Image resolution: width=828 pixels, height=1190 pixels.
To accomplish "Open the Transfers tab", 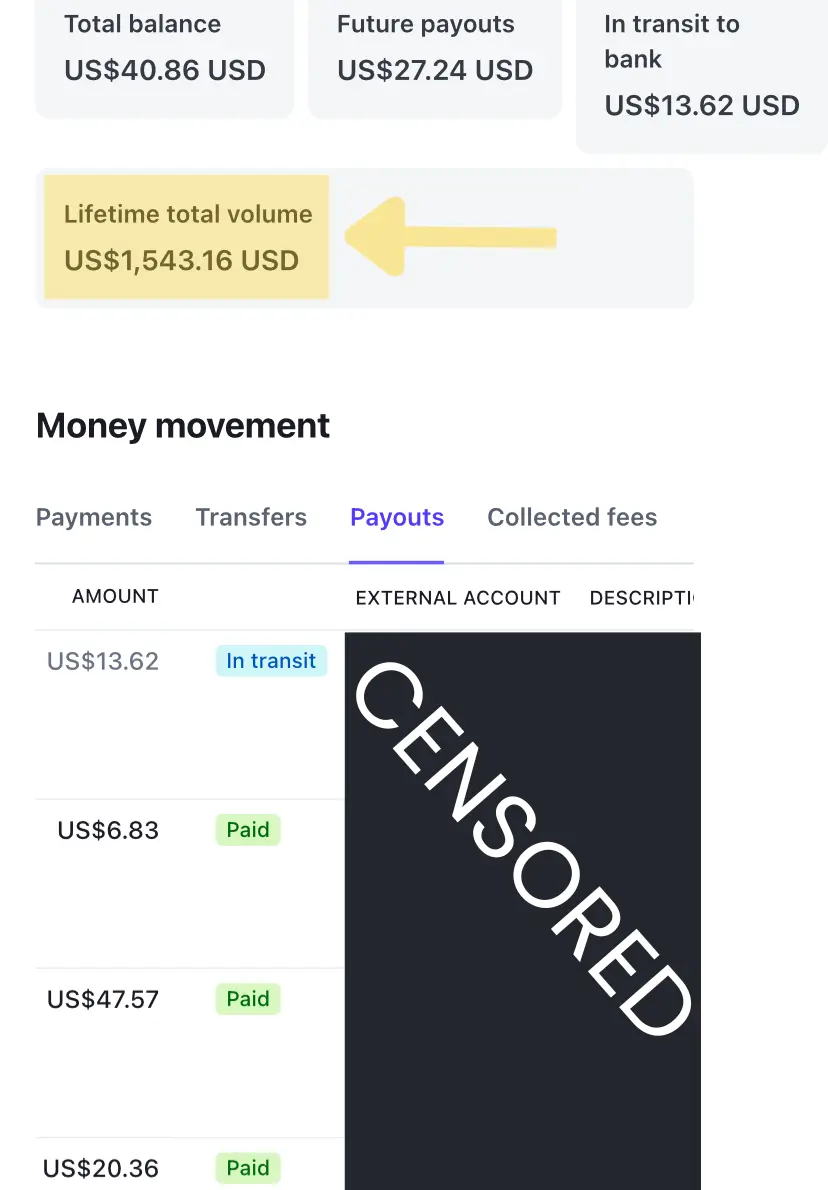I will point(251,517).
